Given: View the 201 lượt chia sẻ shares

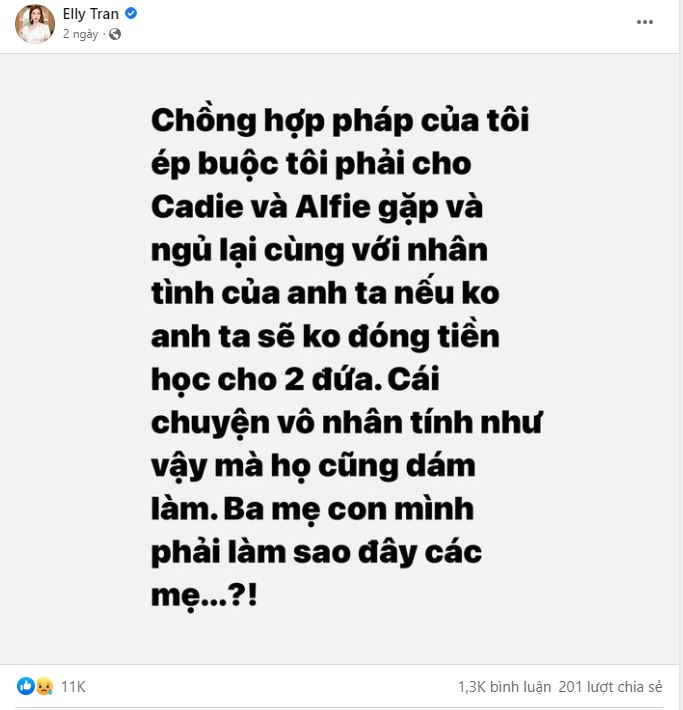Looking at the screenshot, I should coord(612,687).
